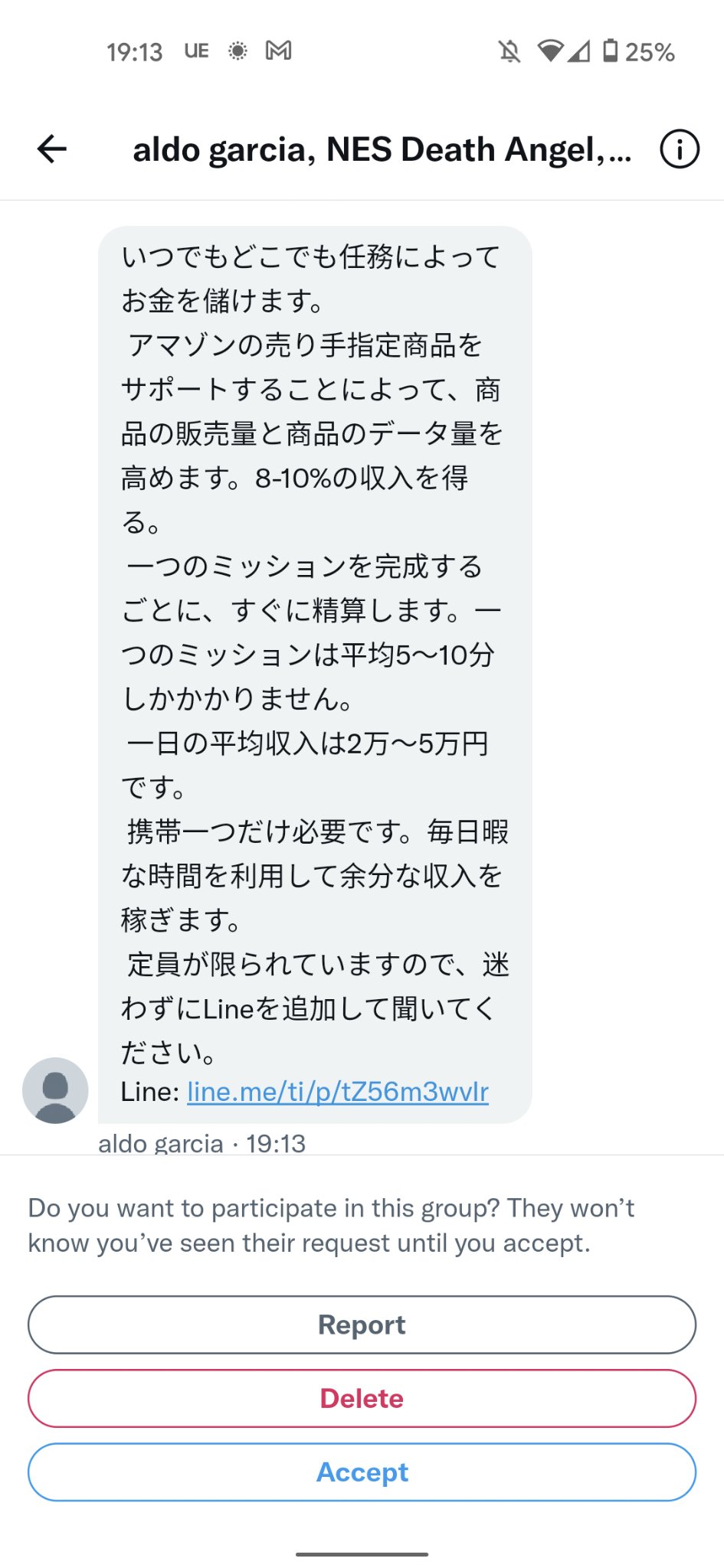View aldo garcia's profile avatar
Screen dimensions: 724x1568
pos(55,1090)
